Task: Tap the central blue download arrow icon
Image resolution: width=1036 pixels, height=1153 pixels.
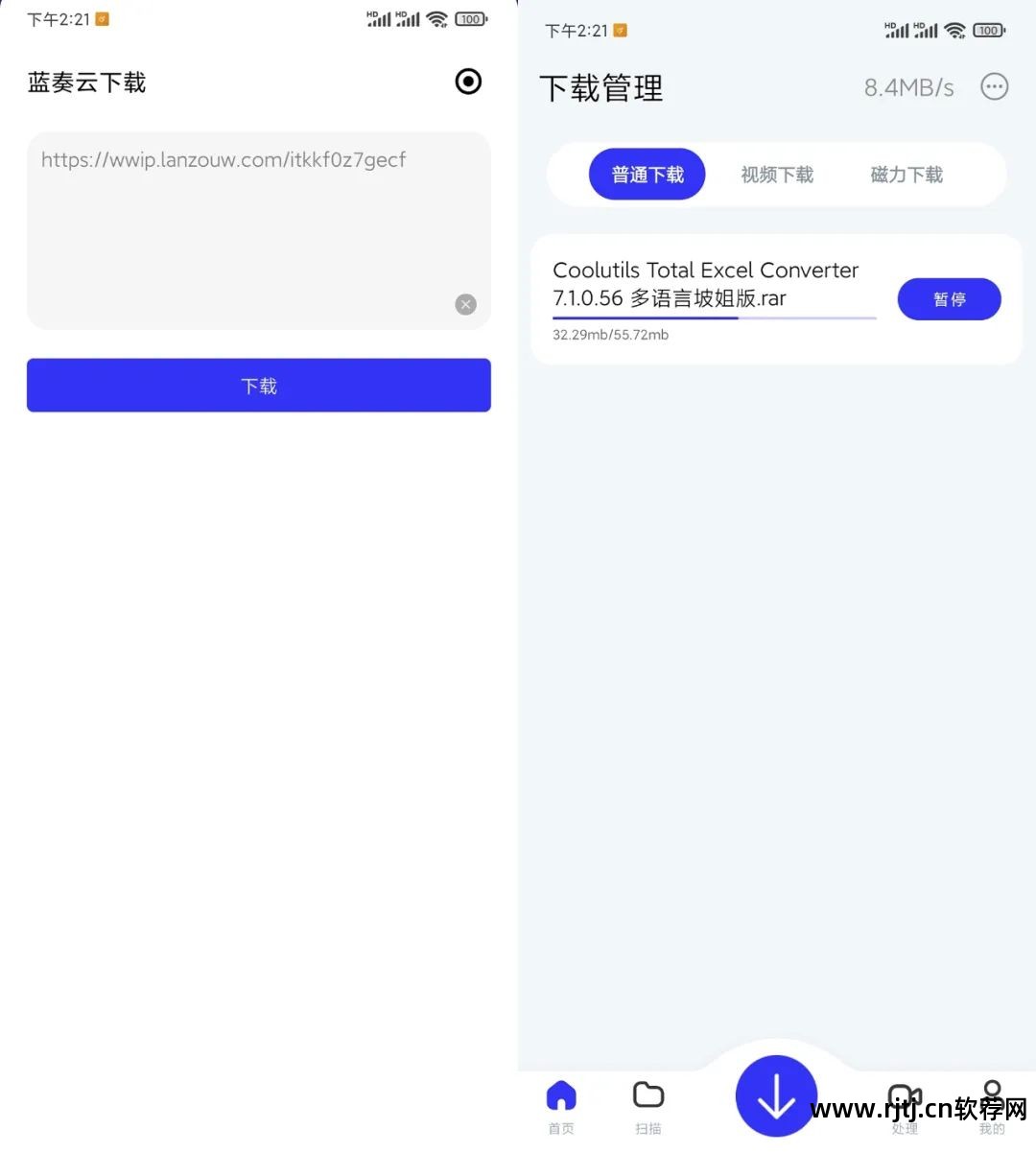Action: (x=776, y=1096)
